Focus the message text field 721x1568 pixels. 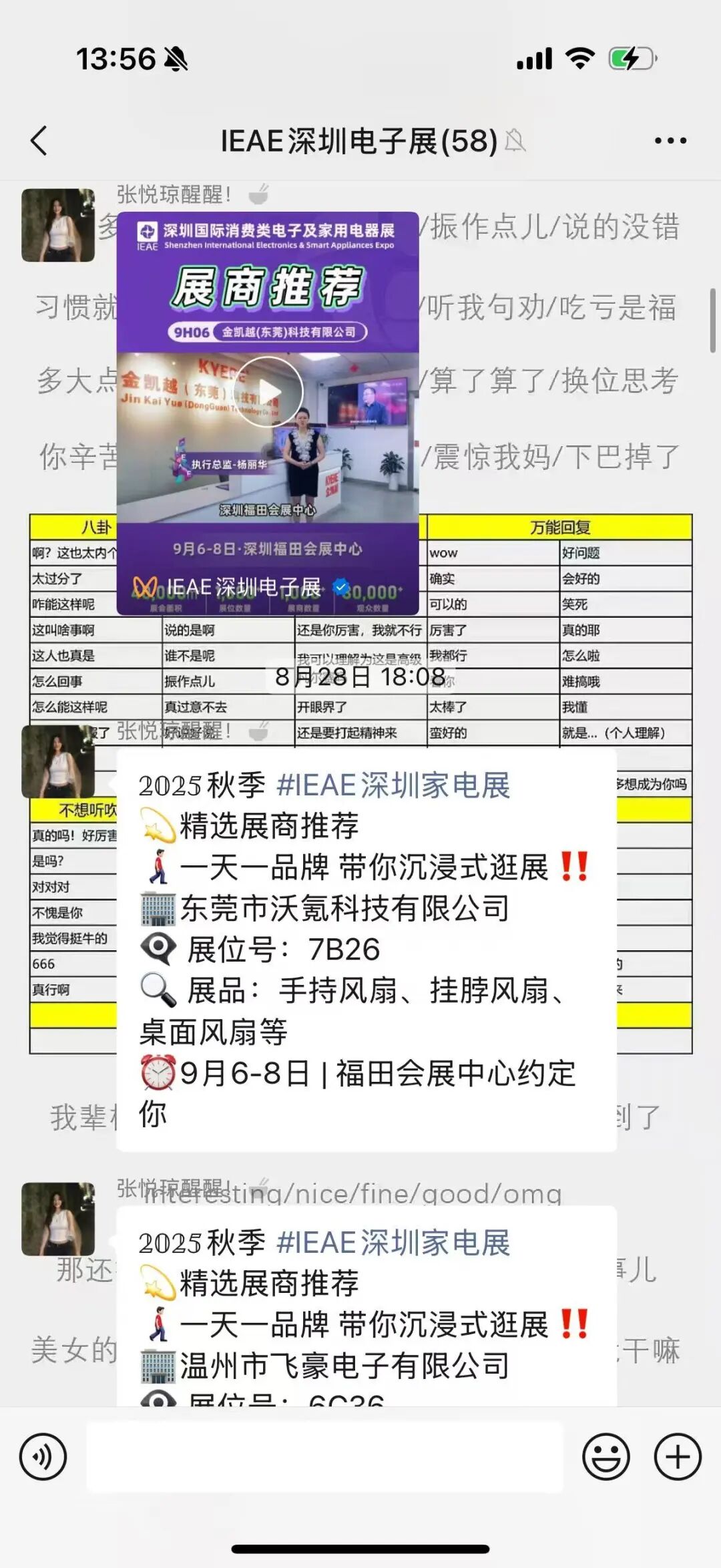[325, 1456]
